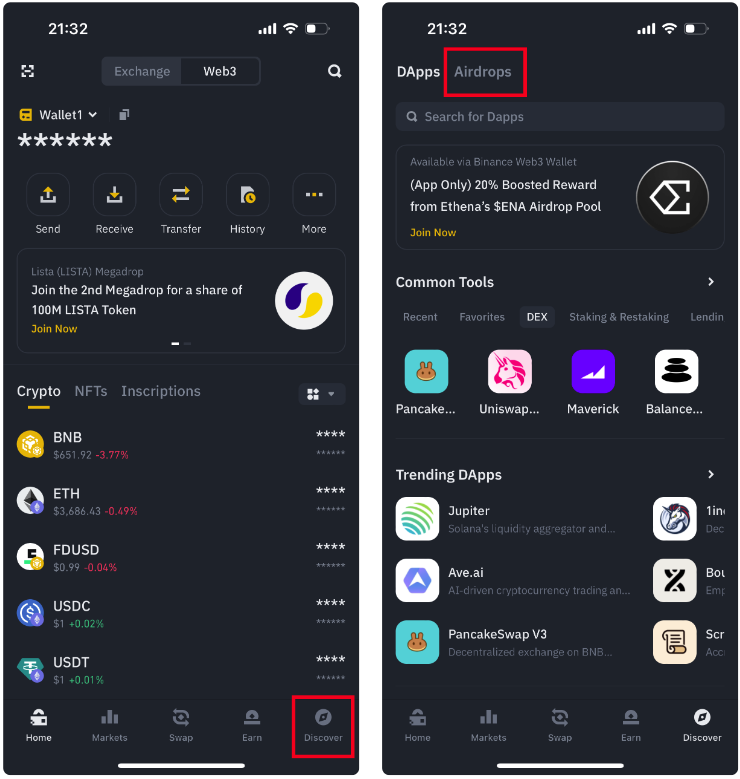This screenshot has height=779, width=740.
Task: Switch to the Airdrops tab
Action: (x=483, y=72)
